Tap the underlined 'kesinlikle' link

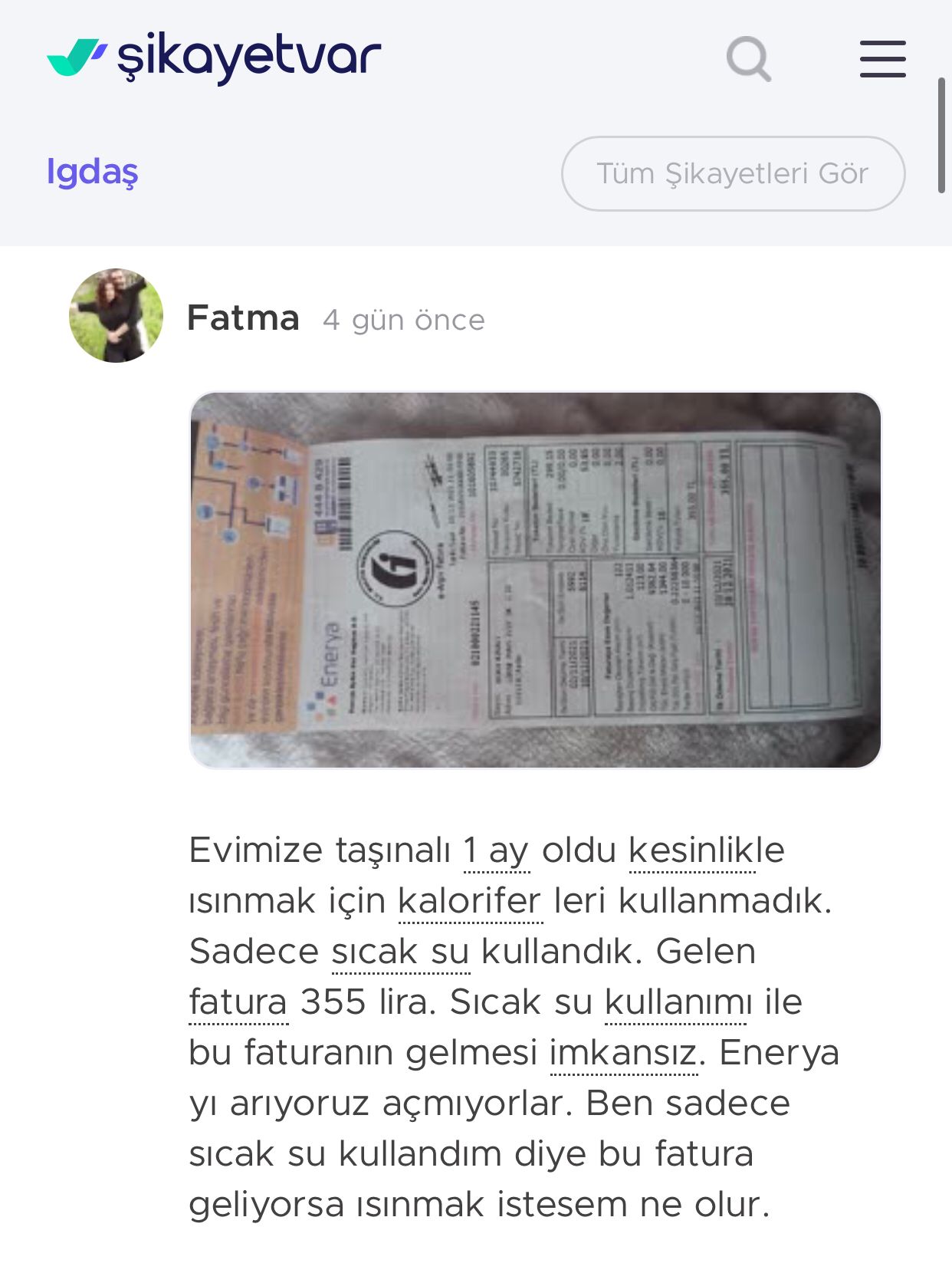[x=706, y=850]
